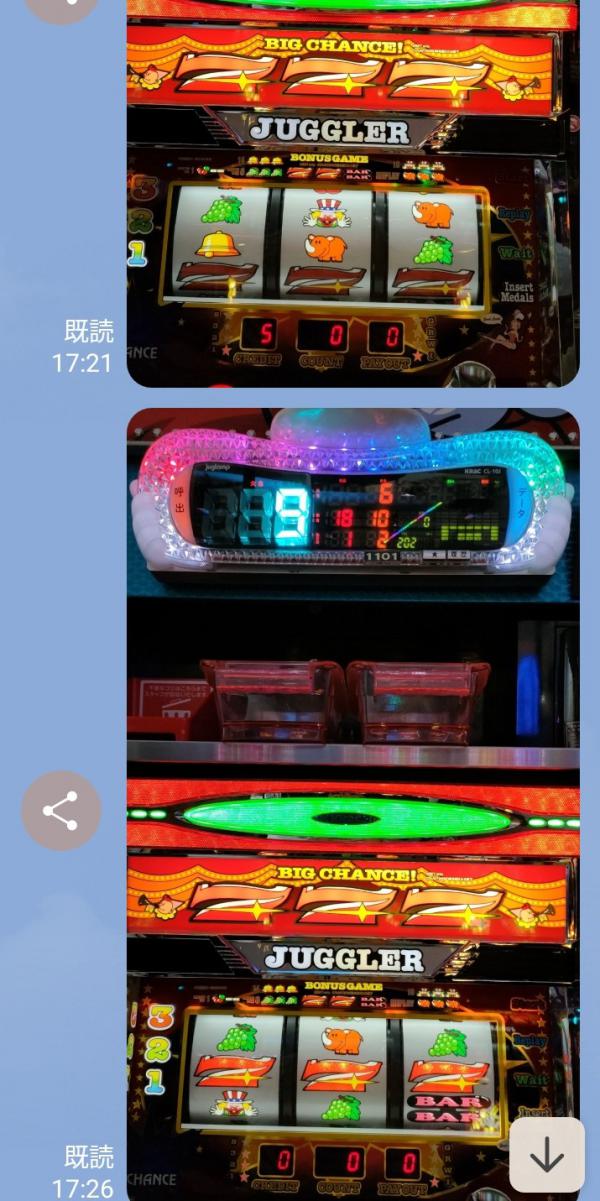
Task: Share the photo sent at 17:26
Action: [61, 811]
